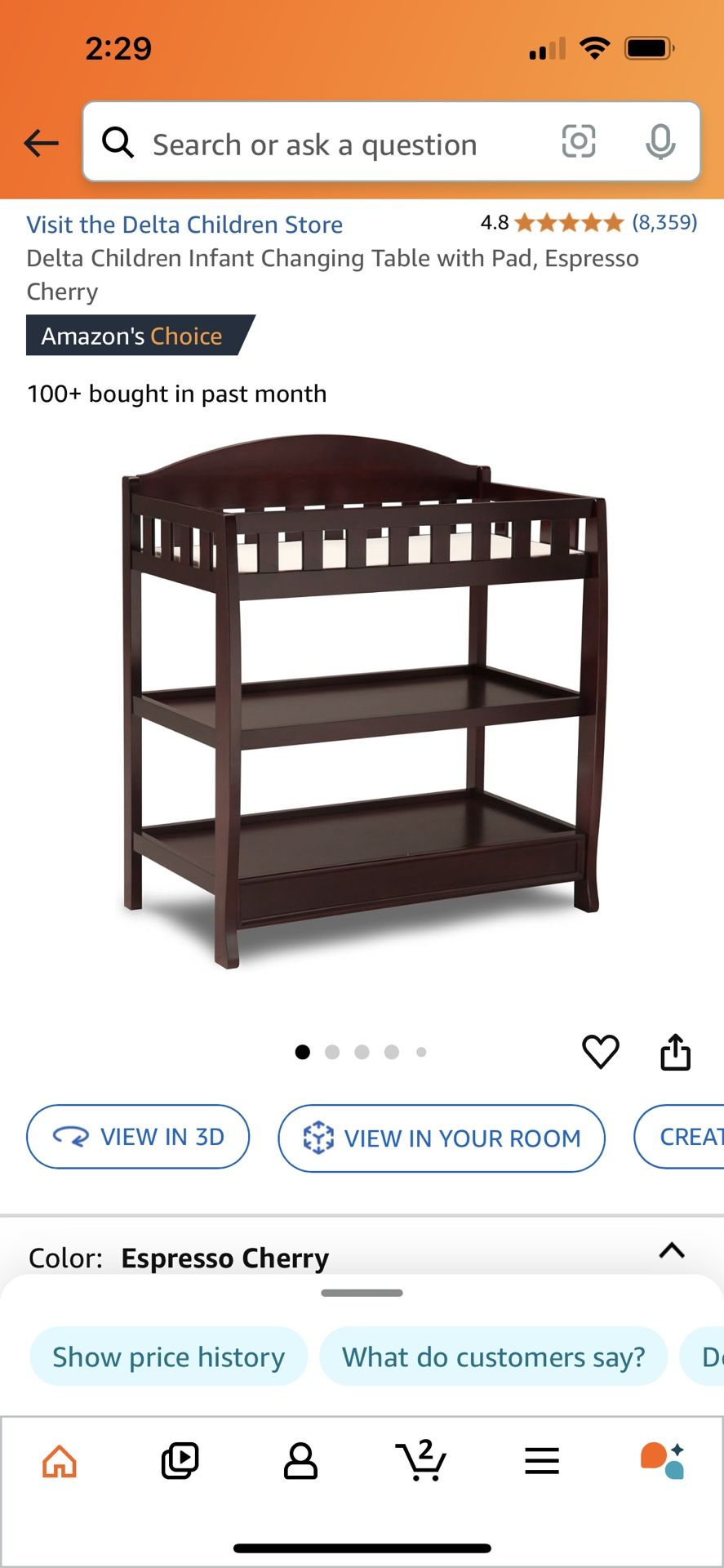Tap the profile icon in bottom navigation
Screen dimensions: 724x1568
(x=300, y=1461)
